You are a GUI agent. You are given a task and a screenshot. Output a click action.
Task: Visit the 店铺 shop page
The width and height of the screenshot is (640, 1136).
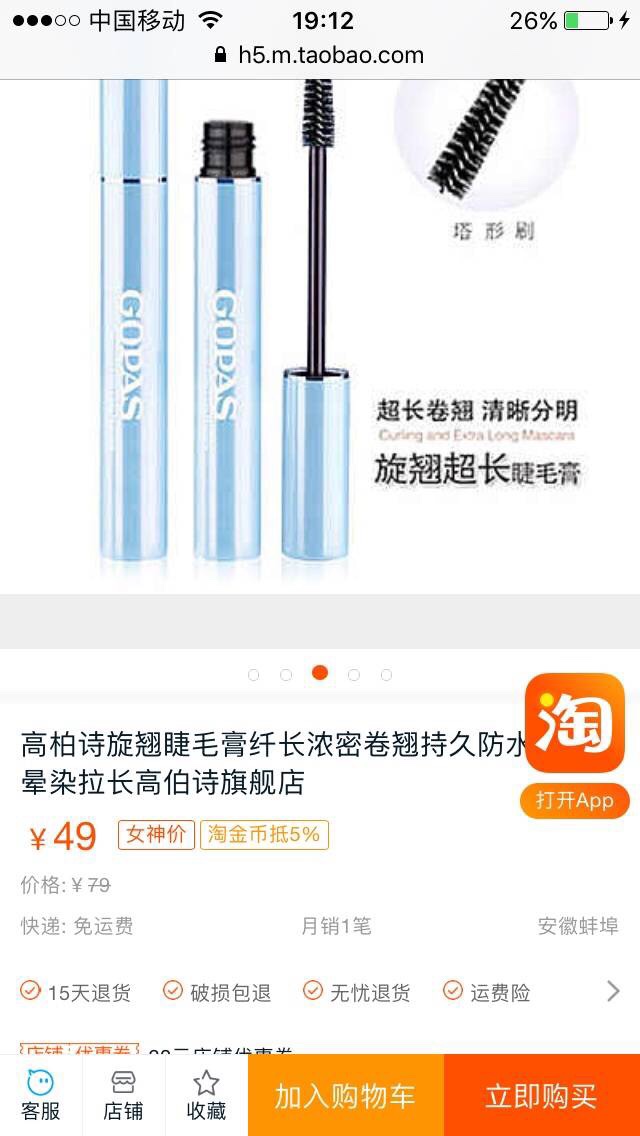point(123,1095)
